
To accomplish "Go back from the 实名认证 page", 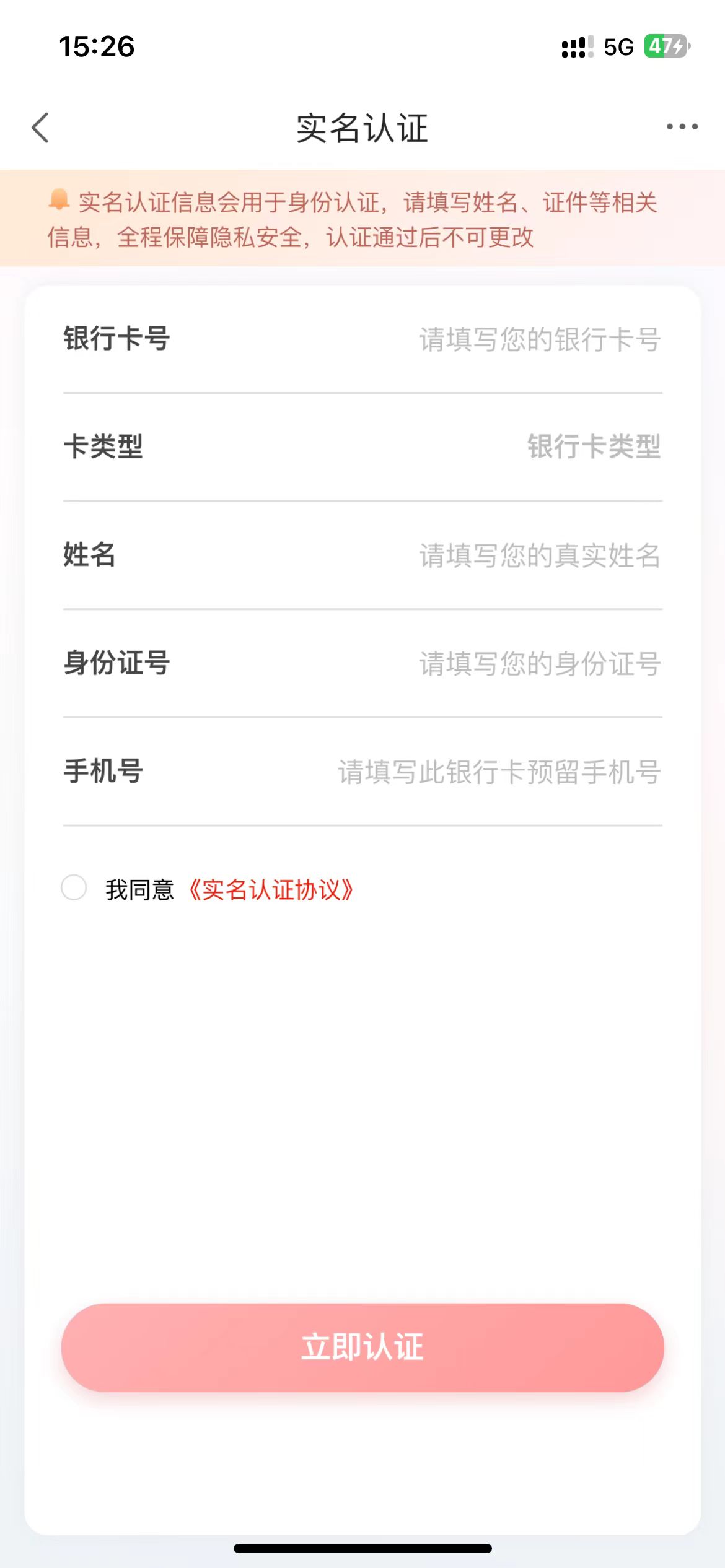I will click(41, 128).
